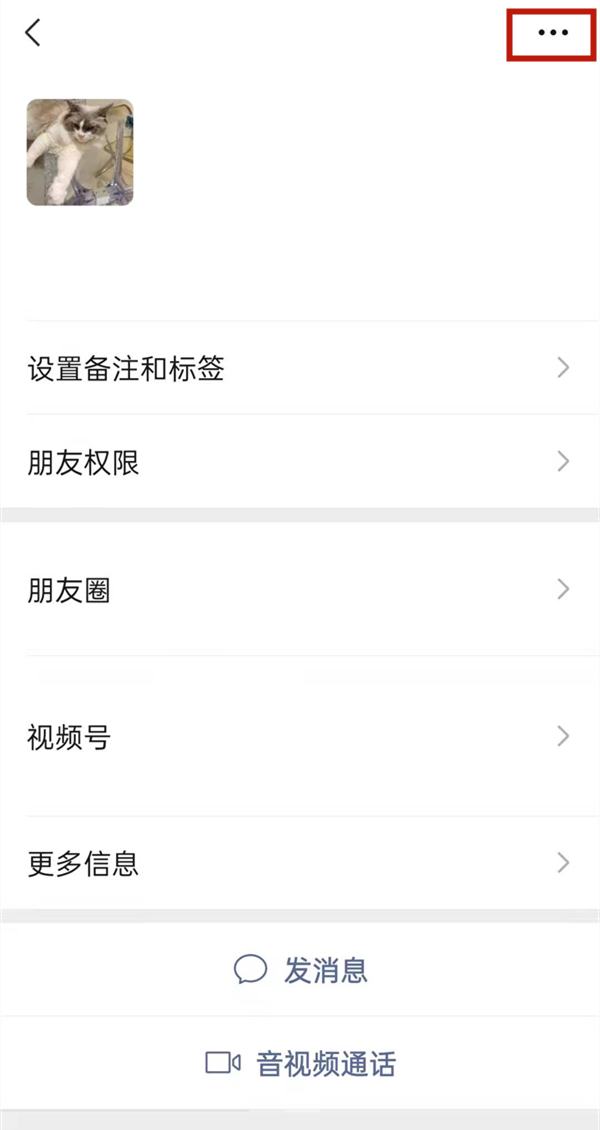
Task: Open 设置备注和标签 row
Action: [x=300, y=369]
